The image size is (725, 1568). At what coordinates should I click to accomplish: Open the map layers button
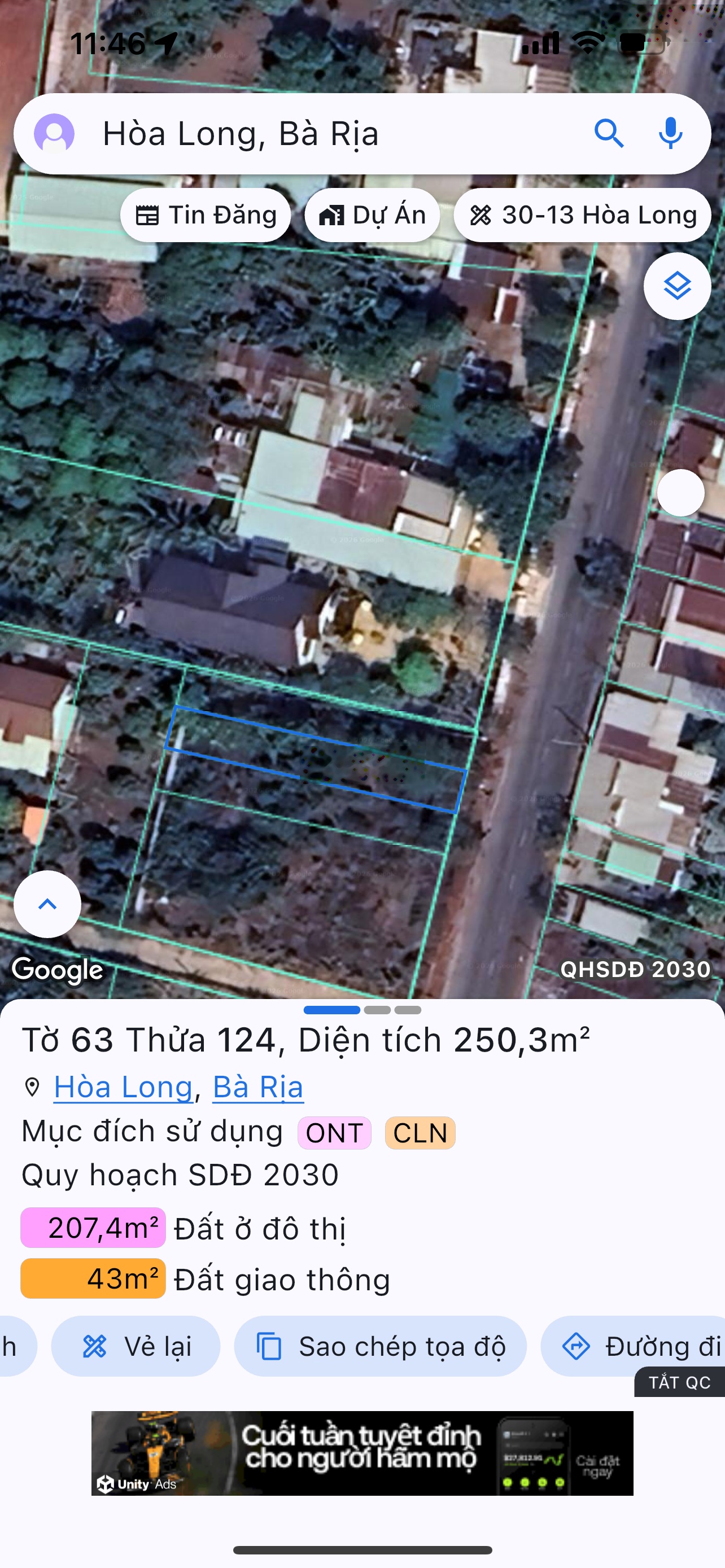(x=677, y=286)
